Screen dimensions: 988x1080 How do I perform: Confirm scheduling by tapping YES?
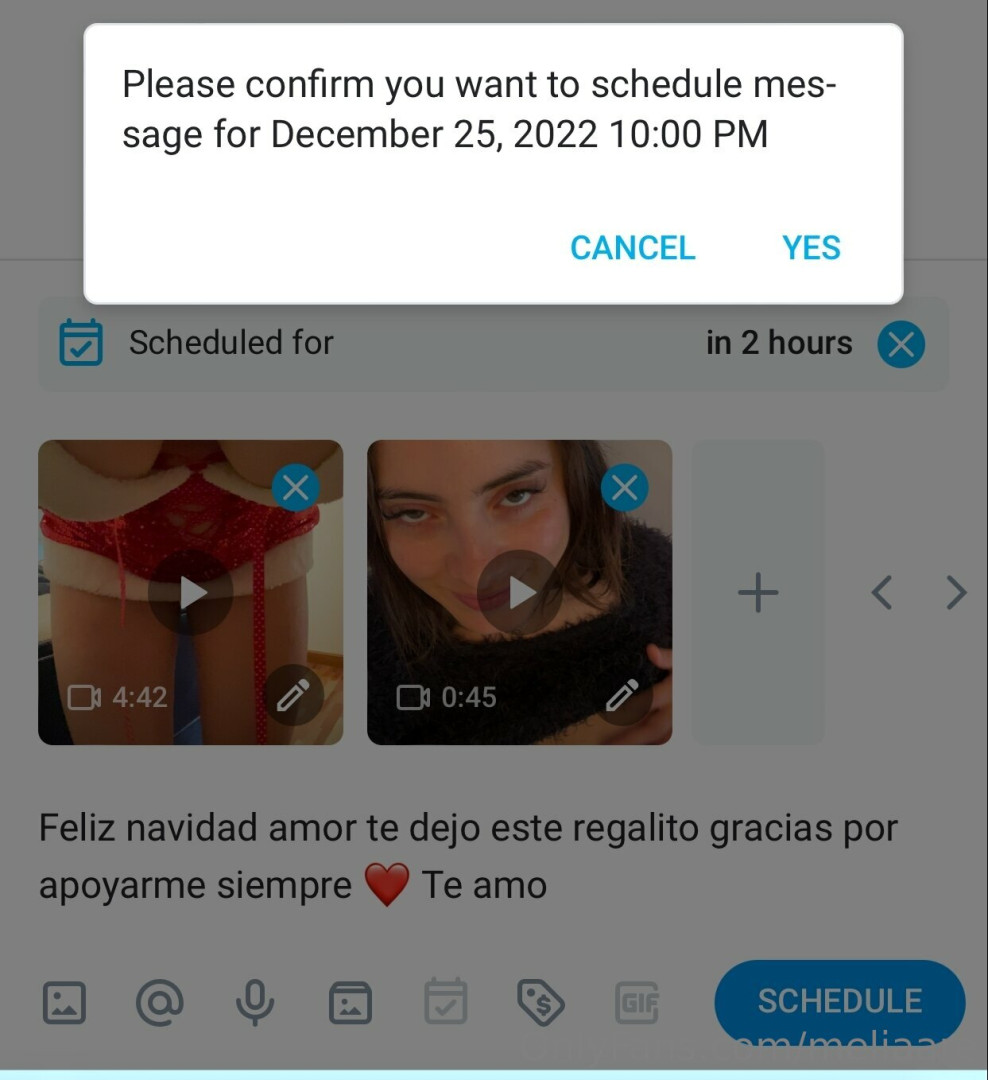coord(811,247)
